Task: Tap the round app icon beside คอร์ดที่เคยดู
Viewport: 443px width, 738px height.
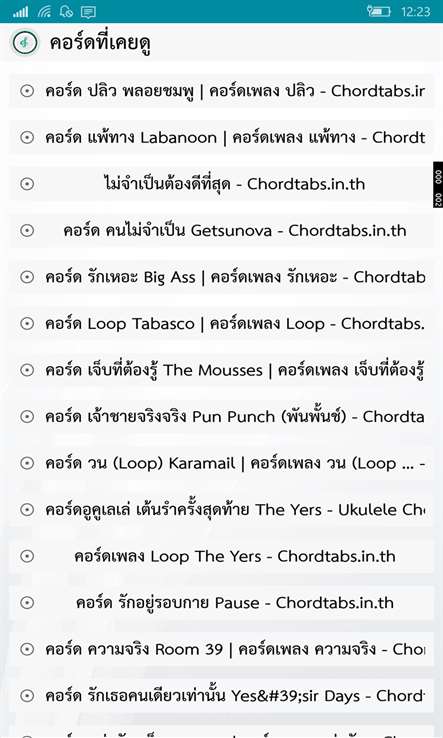Action: click(x=25, y=43)
